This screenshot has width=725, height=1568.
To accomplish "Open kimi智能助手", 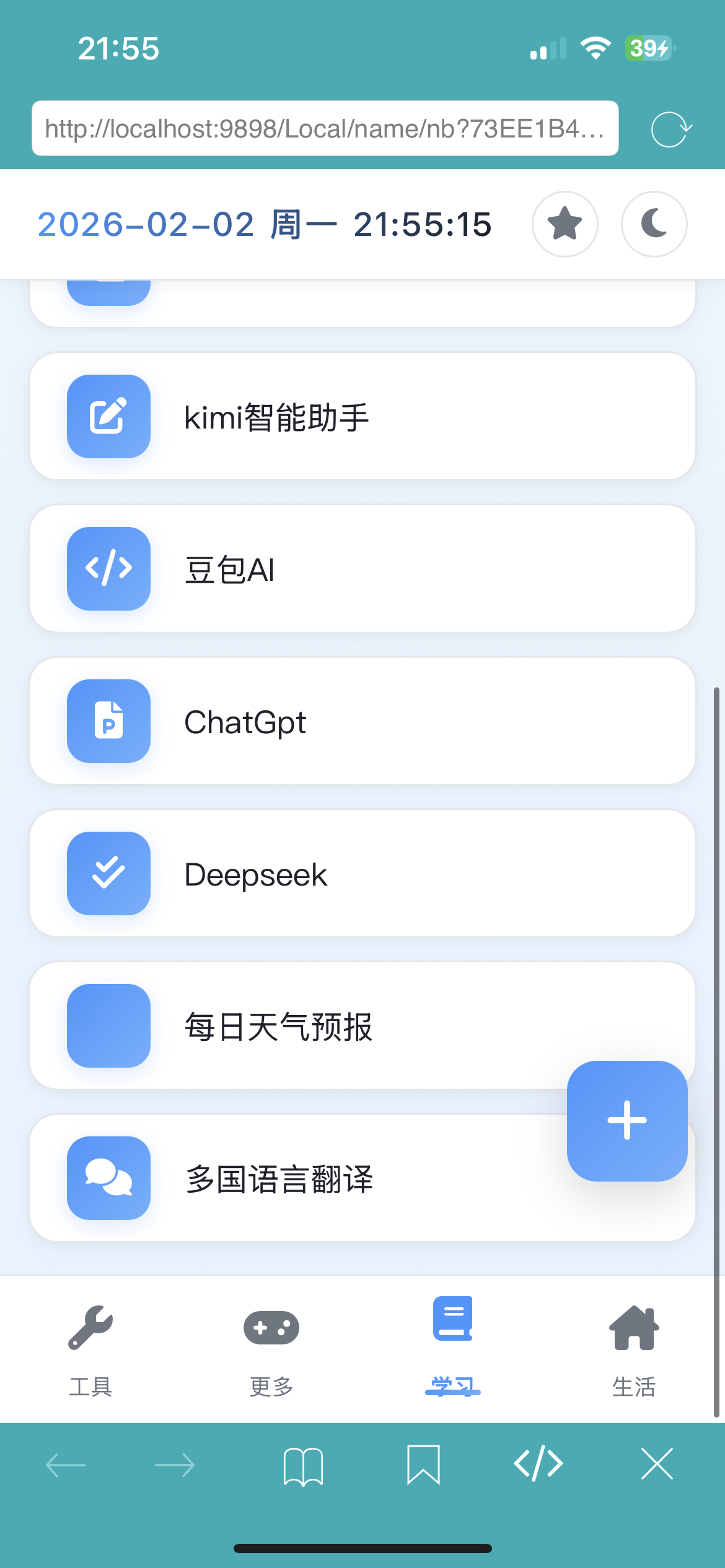I will click(x=362, y=416).
